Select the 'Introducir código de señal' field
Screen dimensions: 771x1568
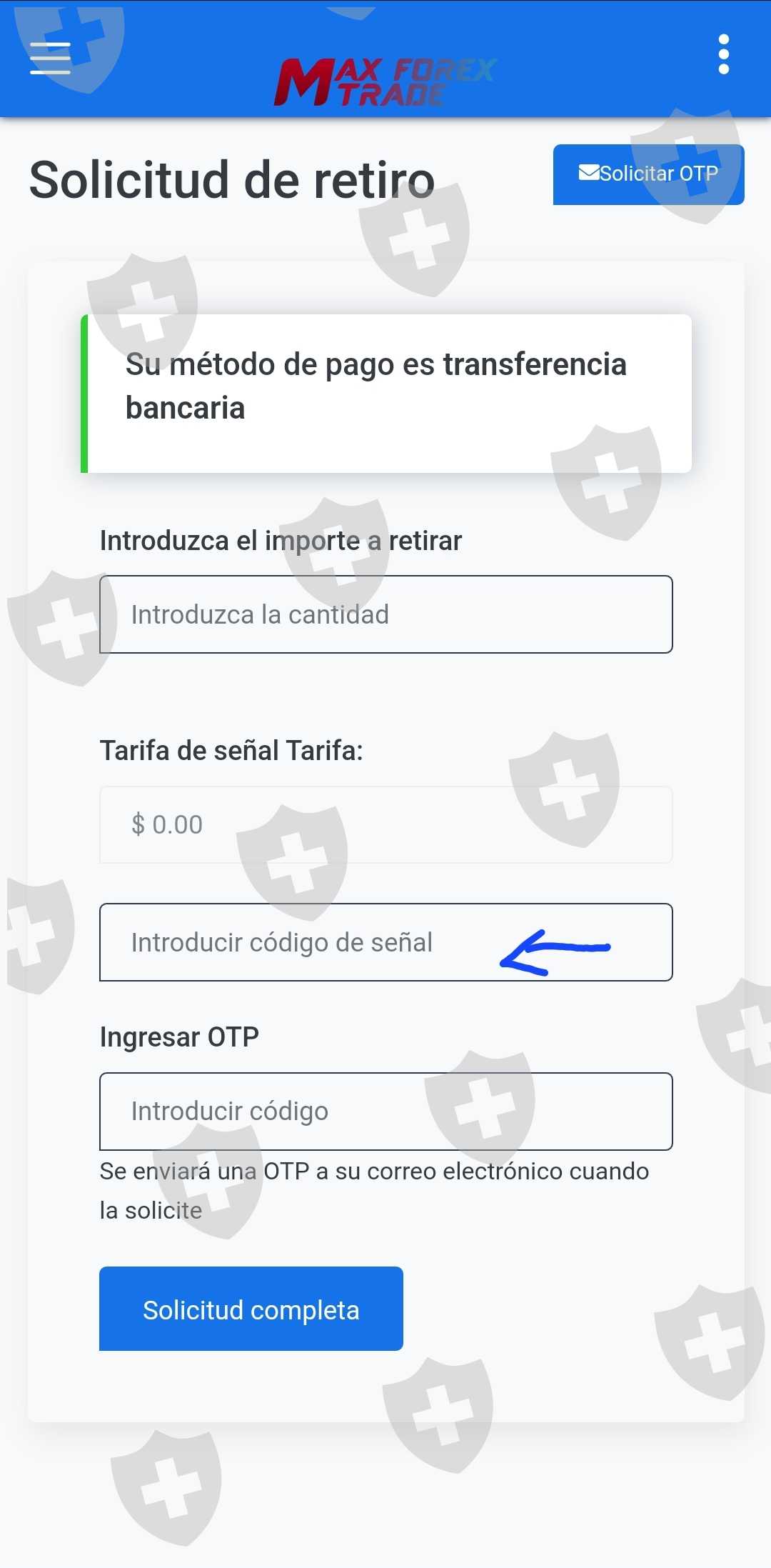point(386,942)
